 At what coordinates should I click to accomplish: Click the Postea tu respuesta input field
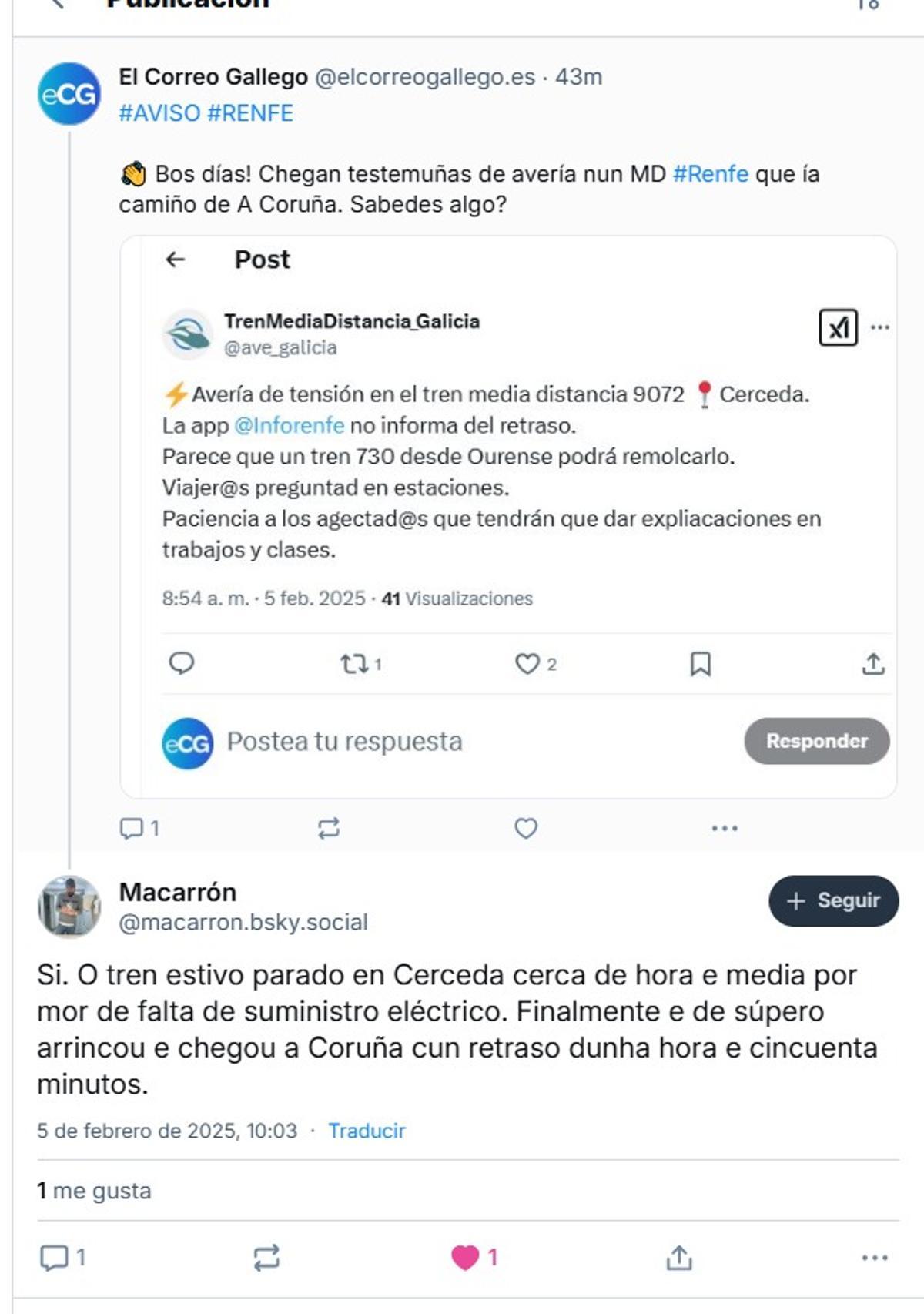[x=346, y=741]
